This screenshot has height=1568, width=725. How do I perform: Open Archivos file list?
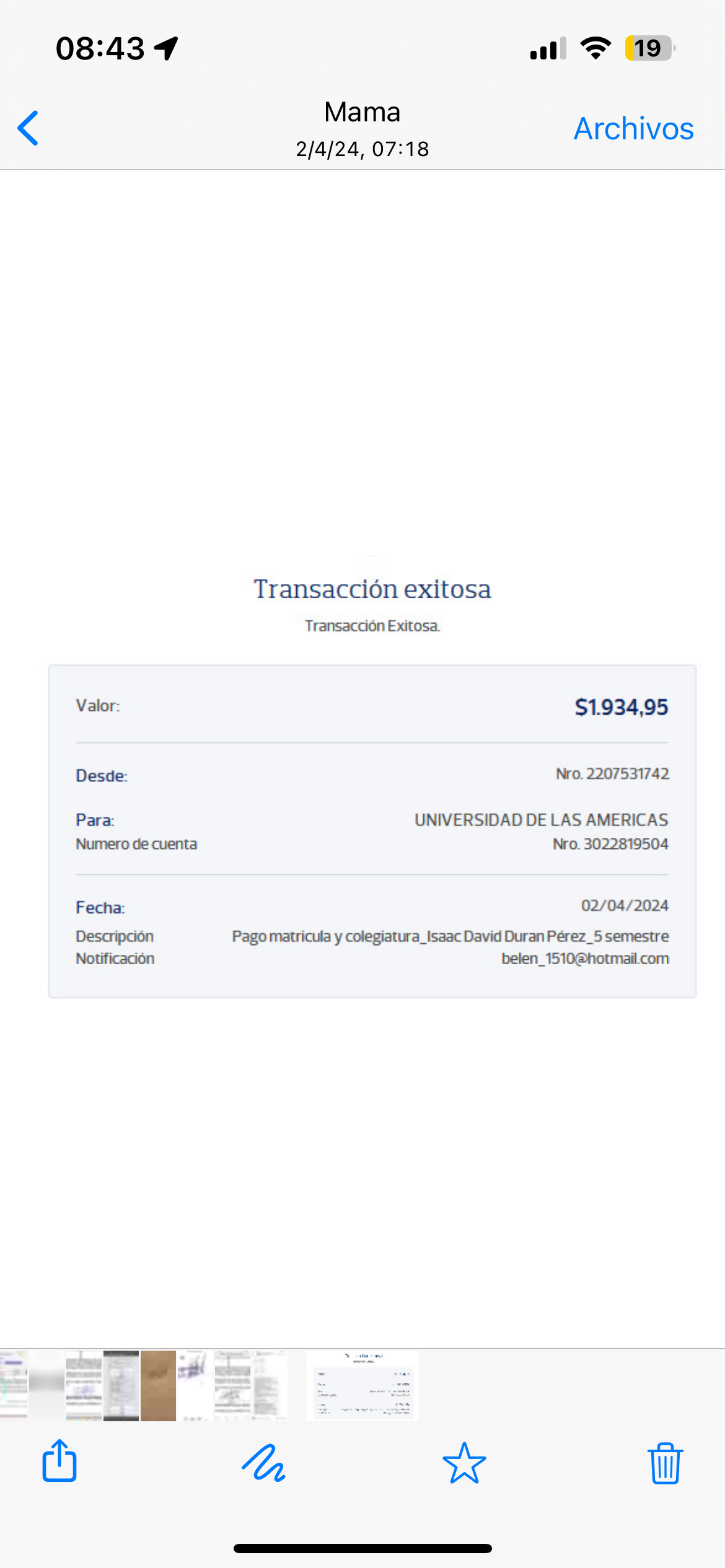pos(633,129)
